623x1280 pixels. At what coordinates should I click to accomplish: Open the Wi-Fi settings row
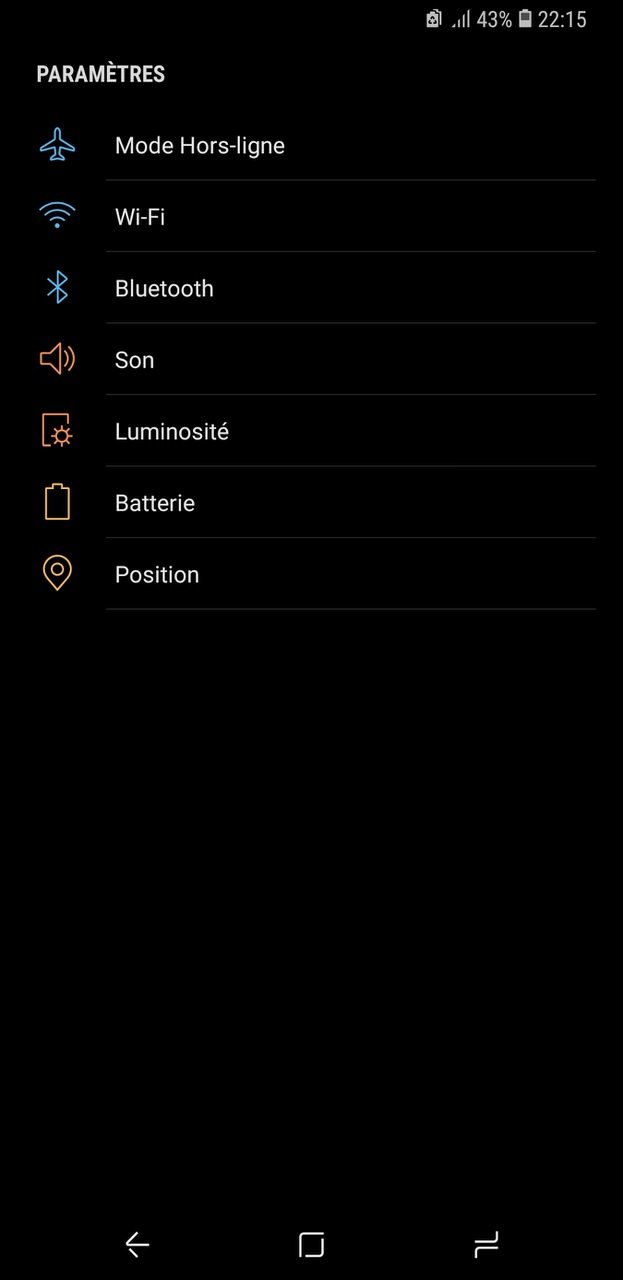point(140,217)
